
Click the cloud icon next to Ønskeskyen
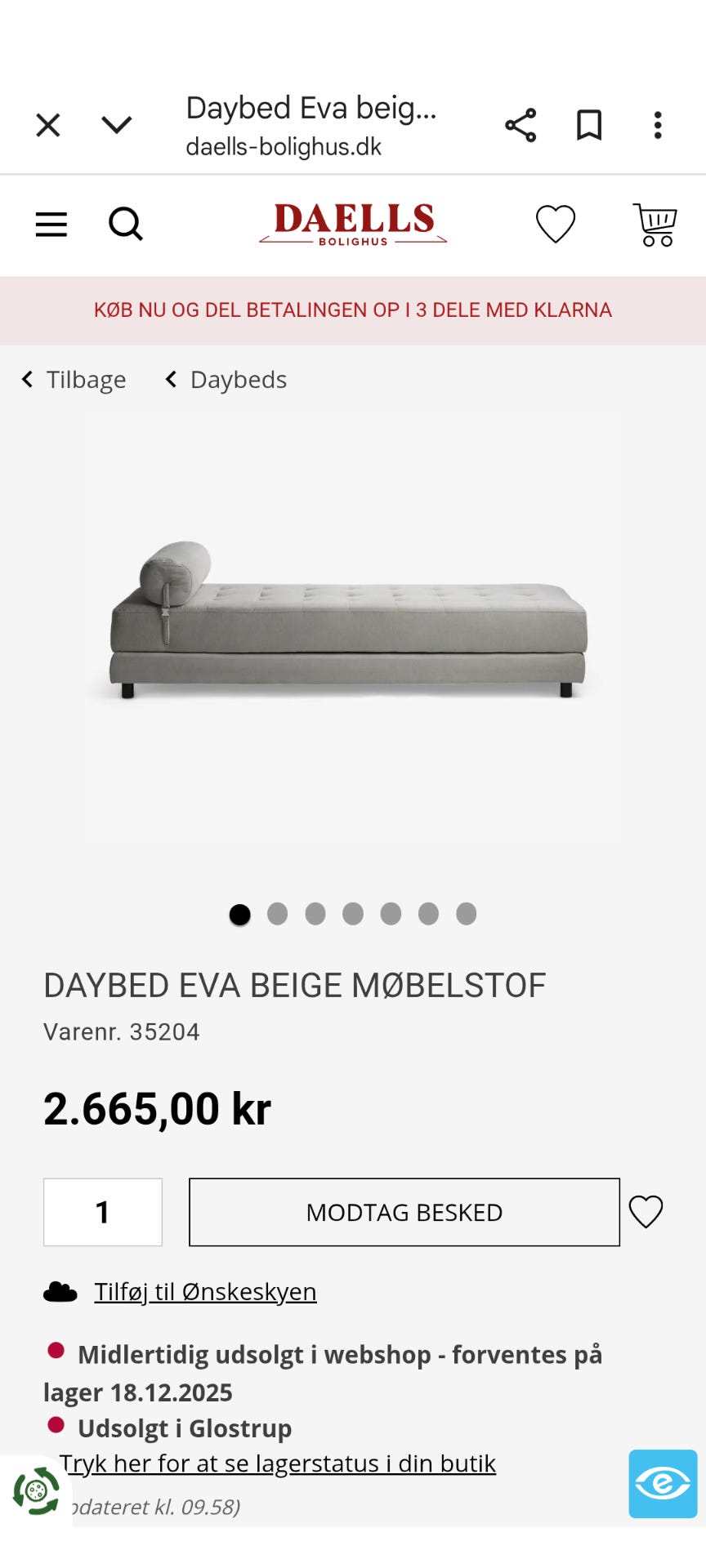pyautogui.click(x=58, y=1291)
